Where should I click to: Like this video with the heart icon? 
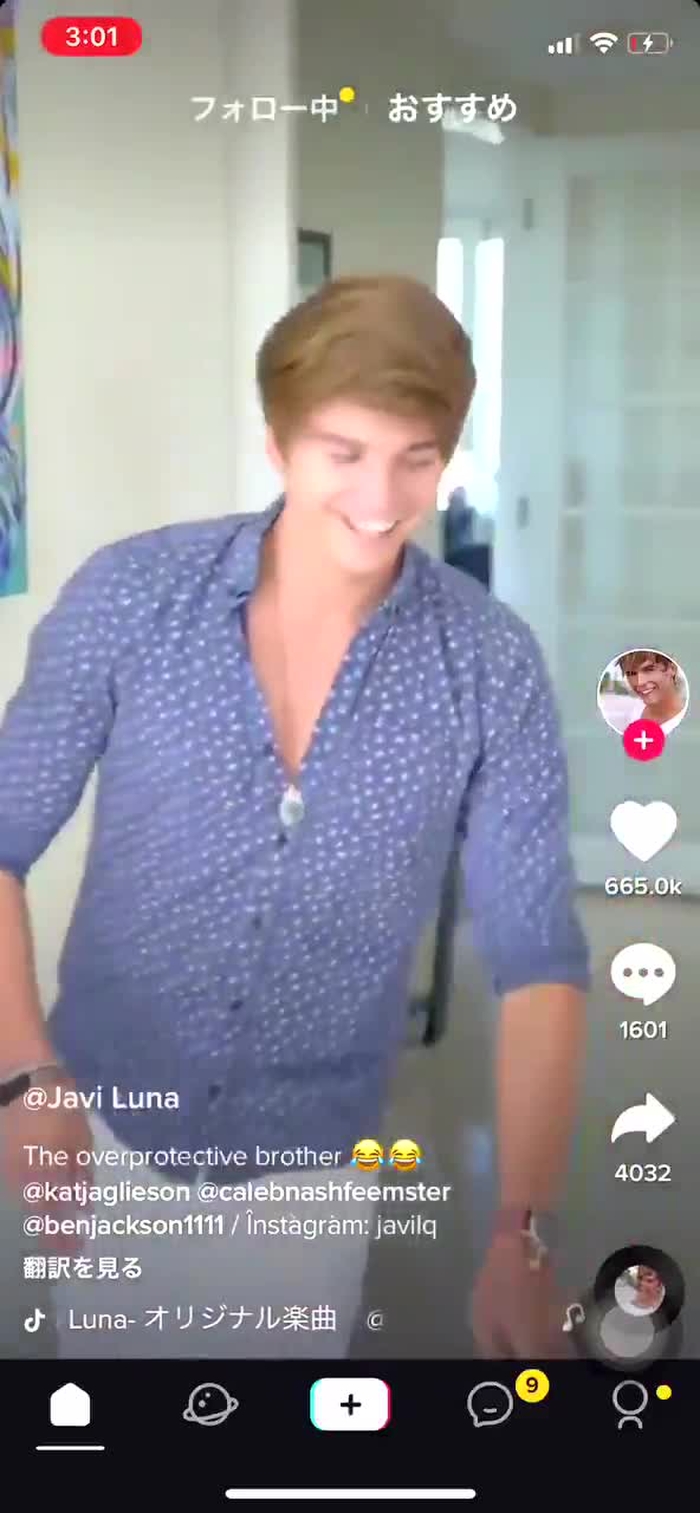click(643, 832)
